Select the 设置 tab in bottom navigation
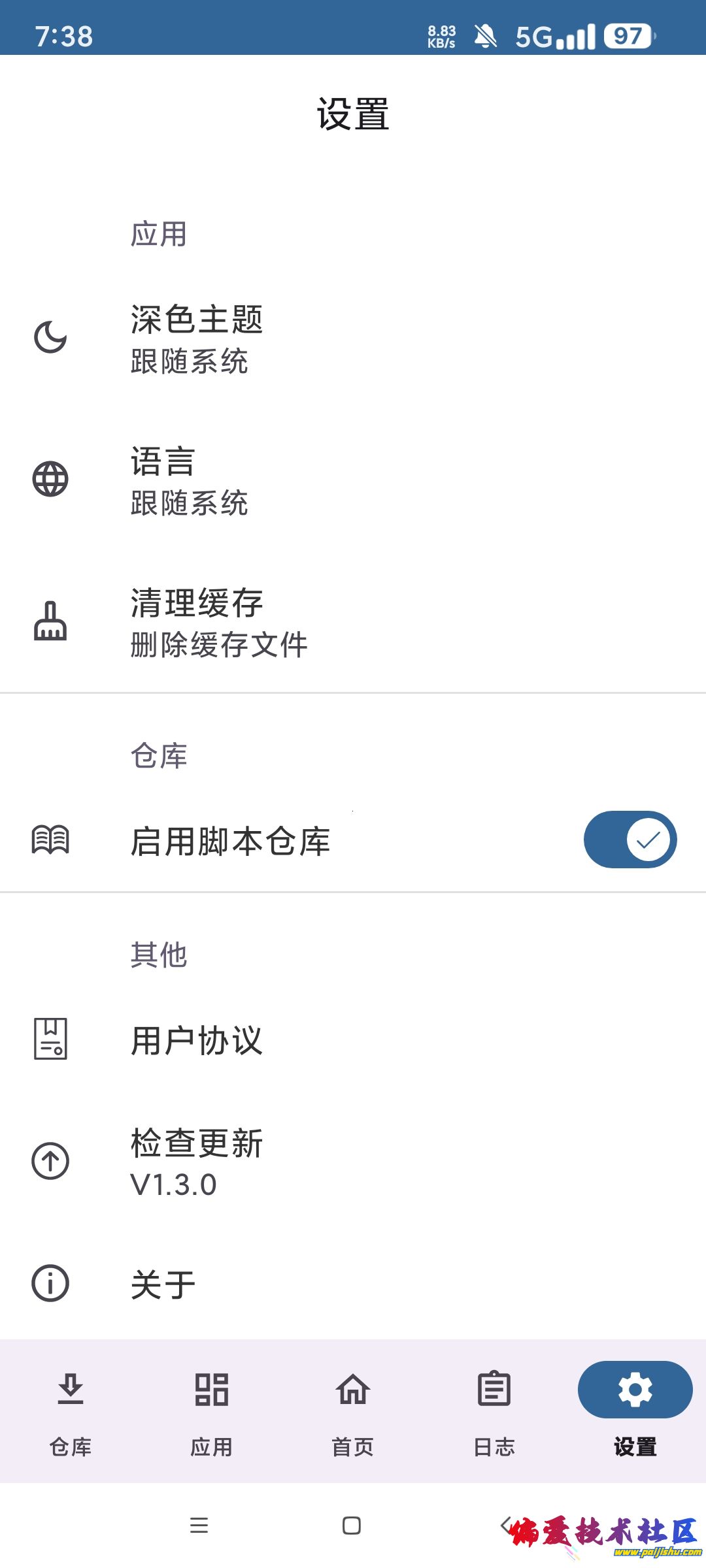This screenshot has height=1568, width=706. (x=635, y=1411)
